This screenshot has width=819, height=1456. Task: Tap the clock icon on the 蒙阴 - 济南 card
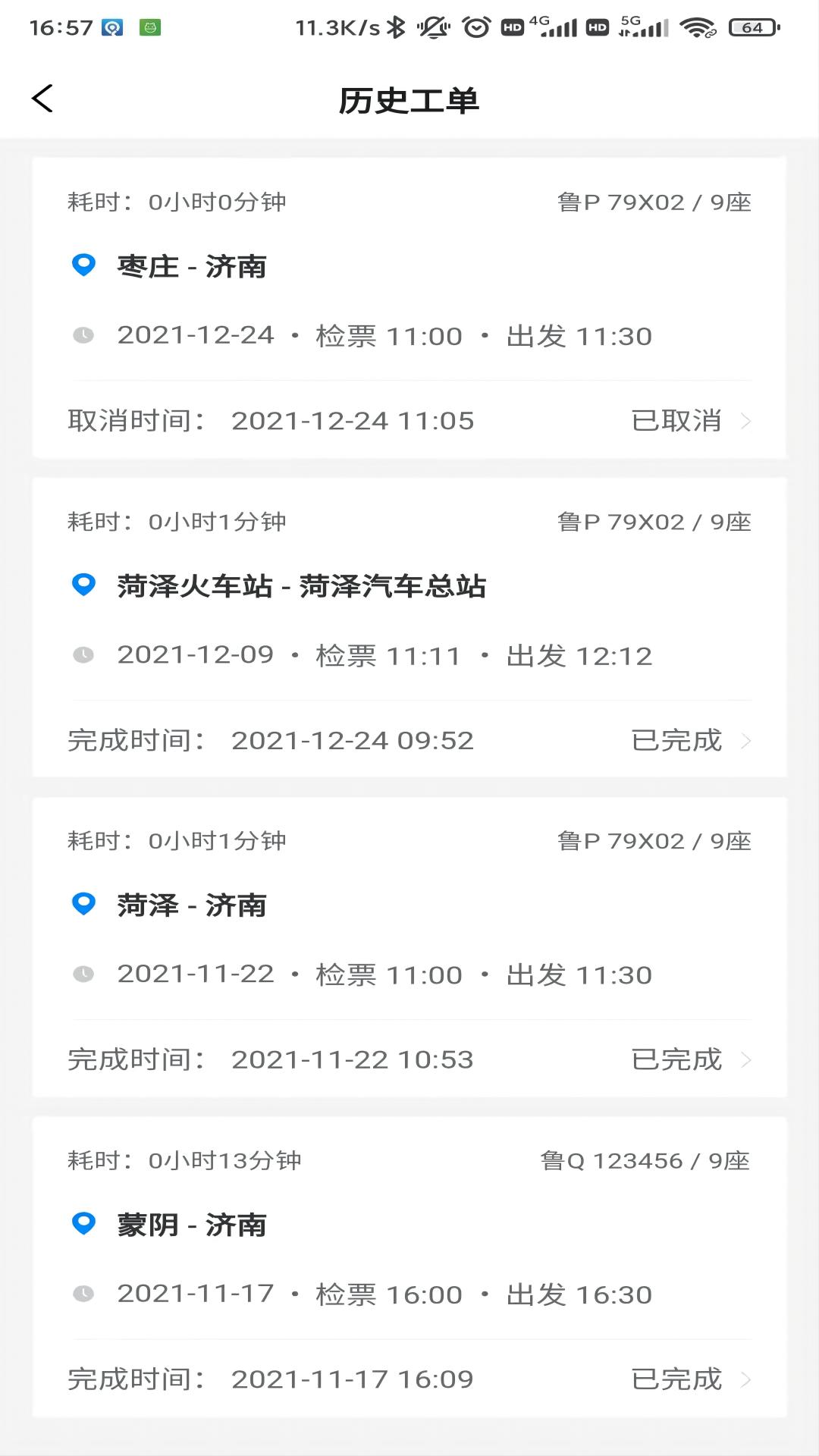(x=83, y=1294)
